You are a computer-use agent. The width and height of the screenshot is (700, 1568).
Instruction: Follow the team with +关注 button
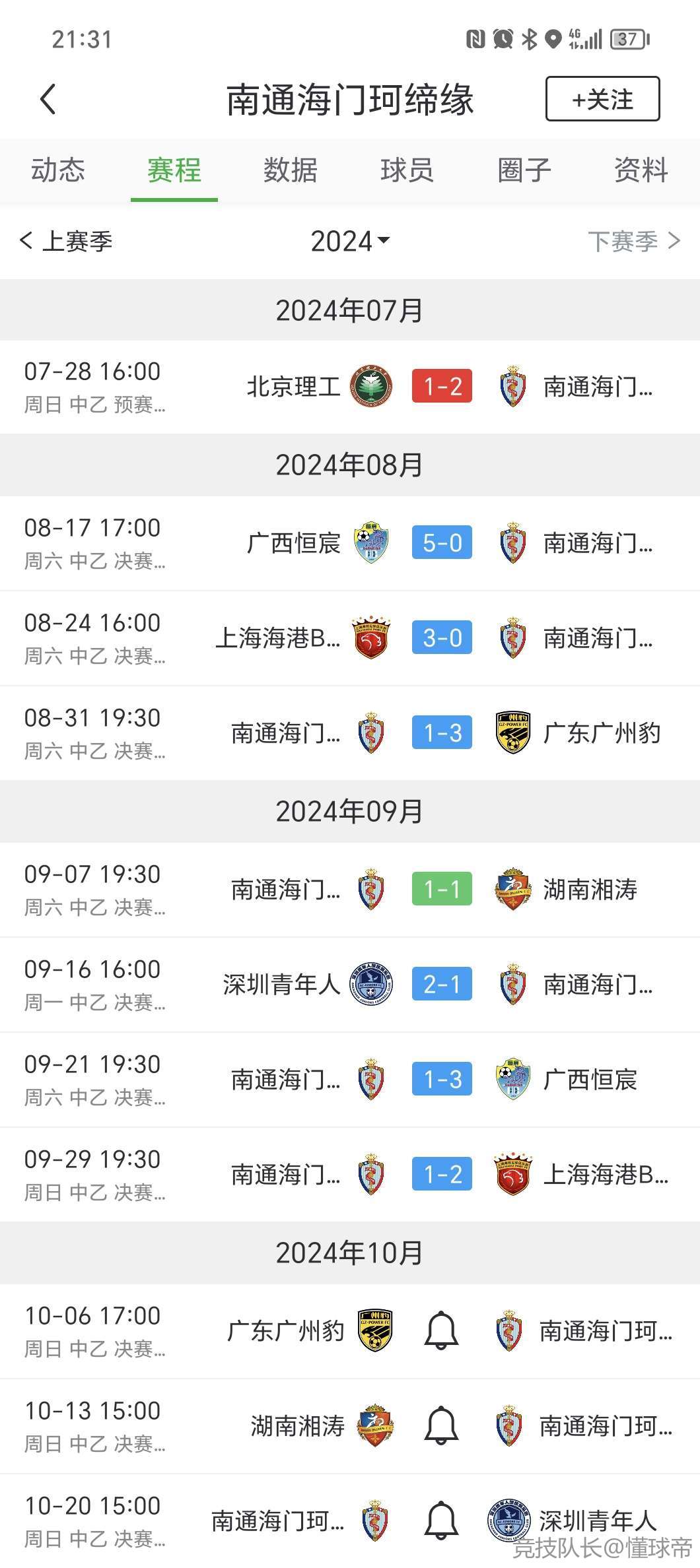coord(602,99)
